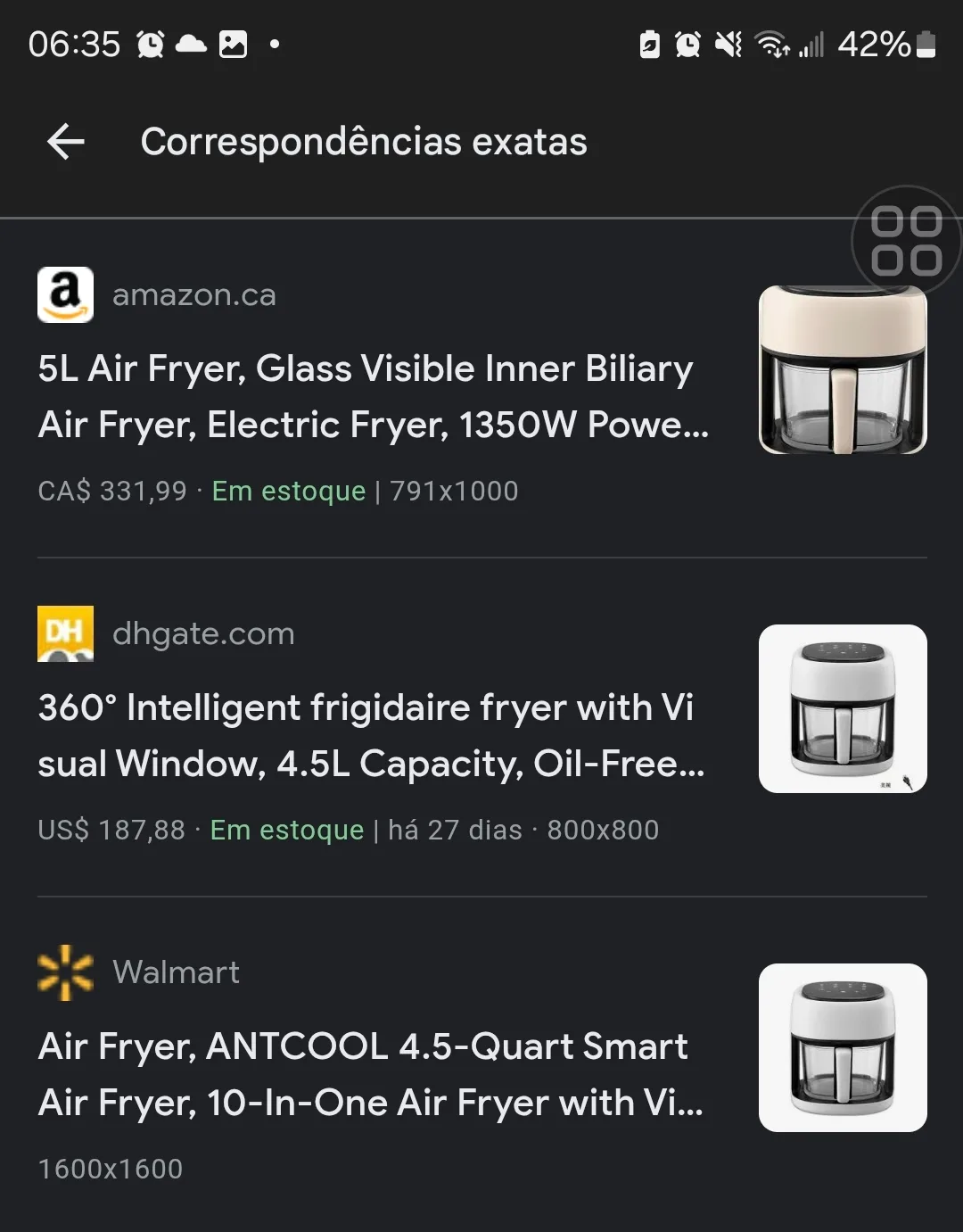Tap "Em estoque" on the Amazon result

[x=288, y=491]
